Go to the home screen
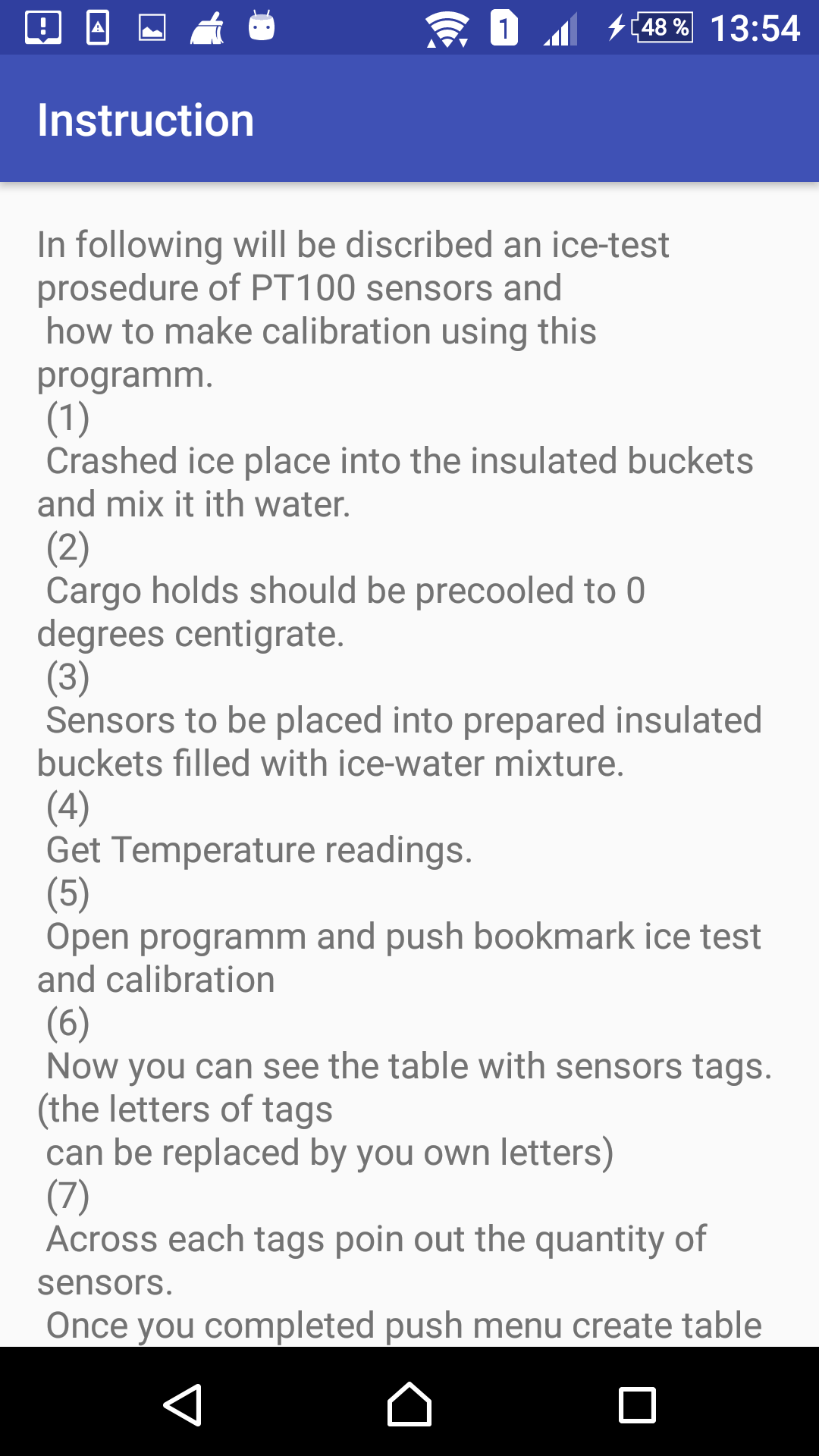This screenshot has width=819, height=1456. coord(409,1404)
